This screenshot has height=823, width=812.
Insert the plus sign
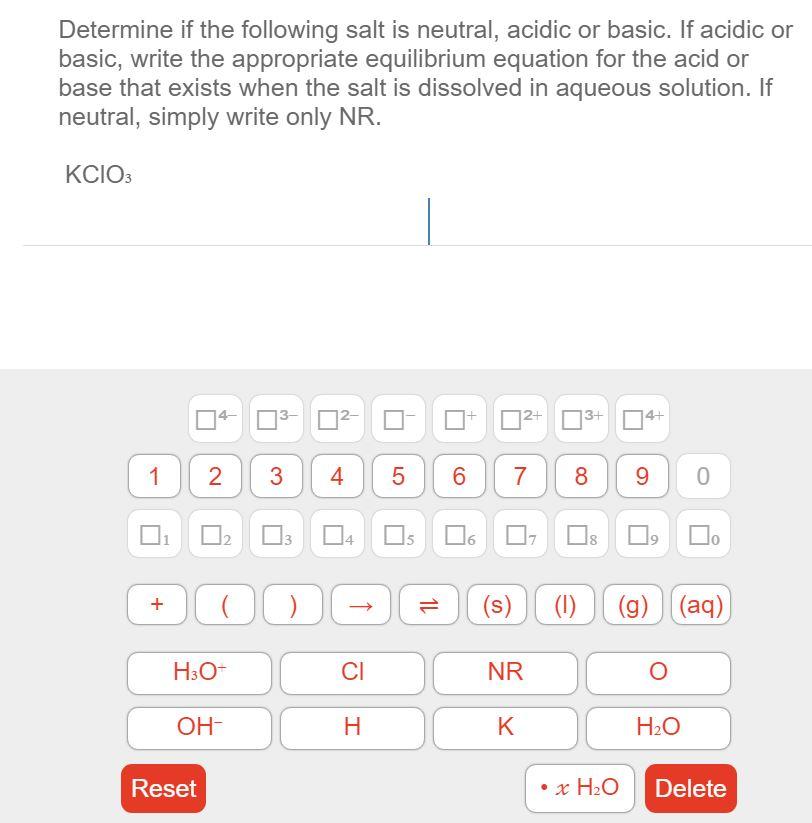click(x=157, y=605)
